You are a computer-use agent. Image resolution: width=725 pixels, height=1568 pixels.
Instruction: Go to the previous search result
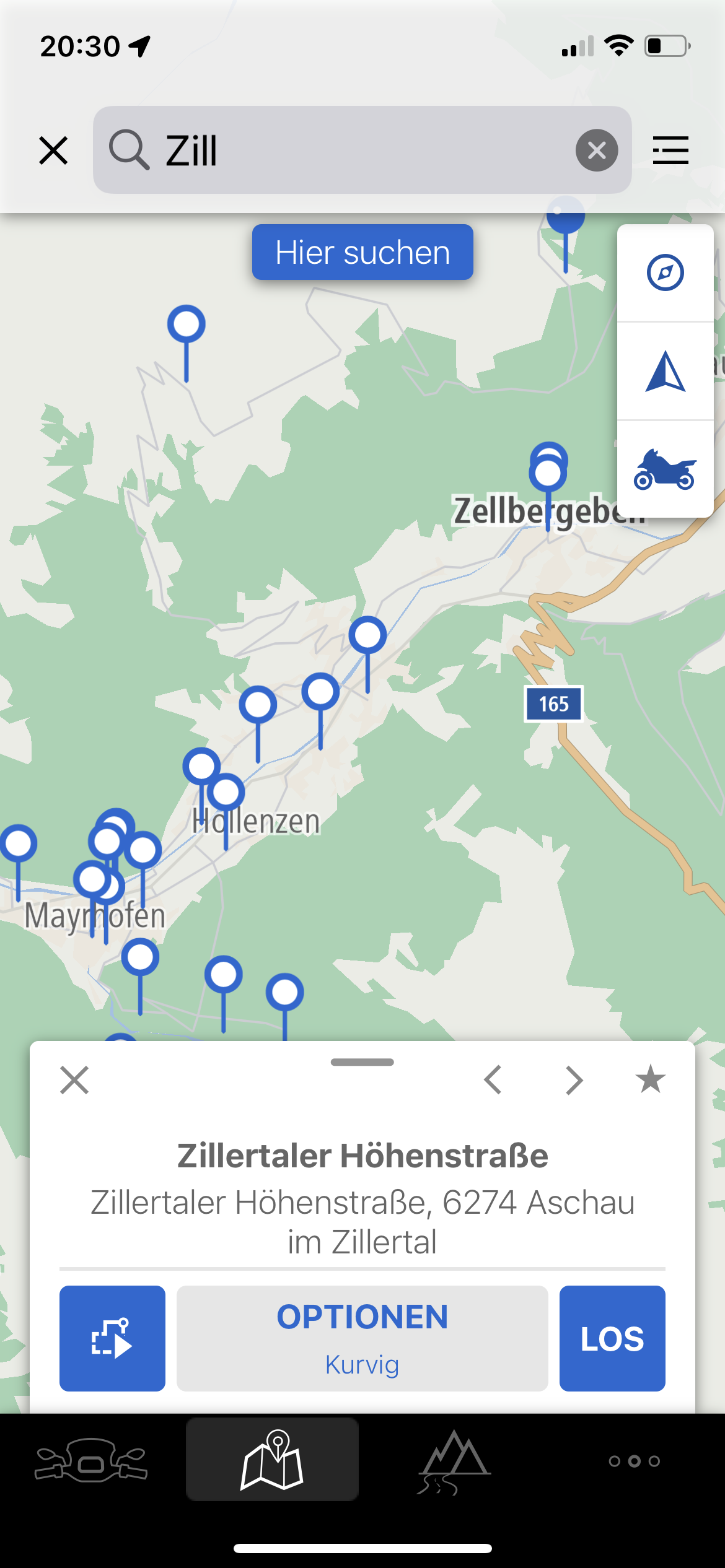493,1080
